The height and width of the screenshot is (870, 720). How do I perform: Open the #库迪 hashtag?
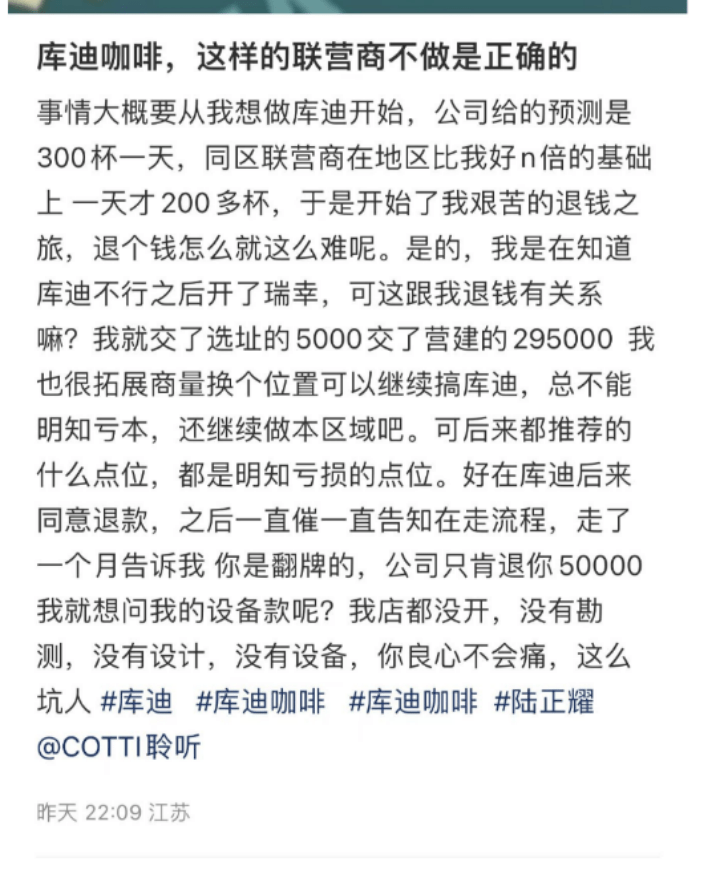pos(137,702)
